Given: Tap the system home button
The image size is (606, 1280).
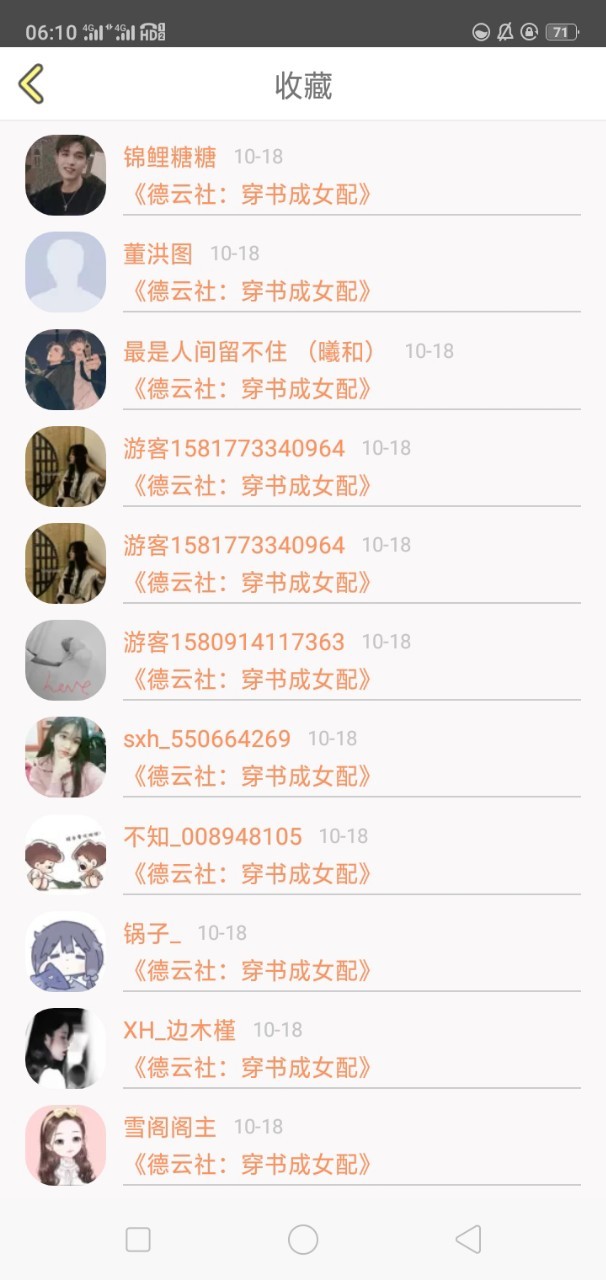Looking at the screenshot, I should (x=303, y=1240).
